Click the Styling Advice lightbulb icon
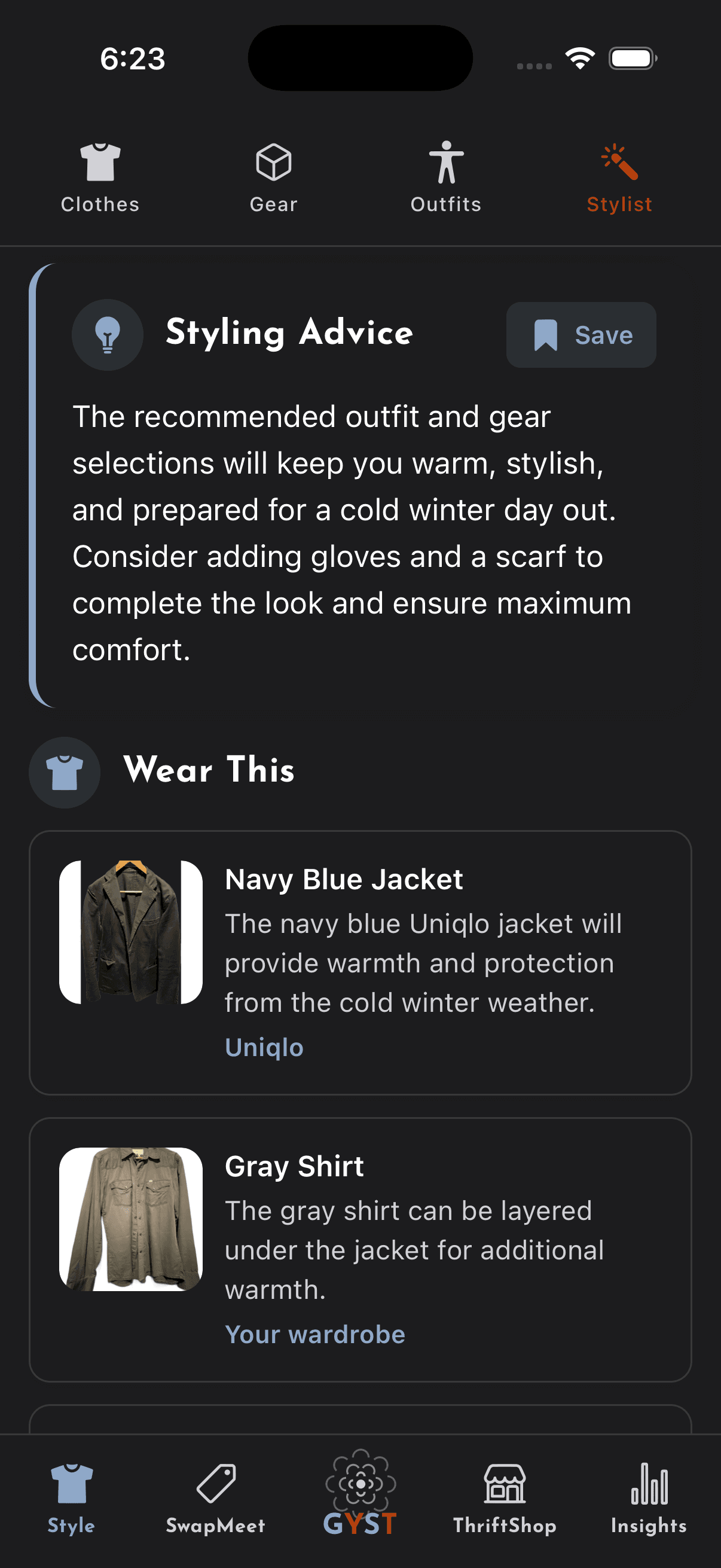Viewport: 721px width, 1568px height. 108,335
